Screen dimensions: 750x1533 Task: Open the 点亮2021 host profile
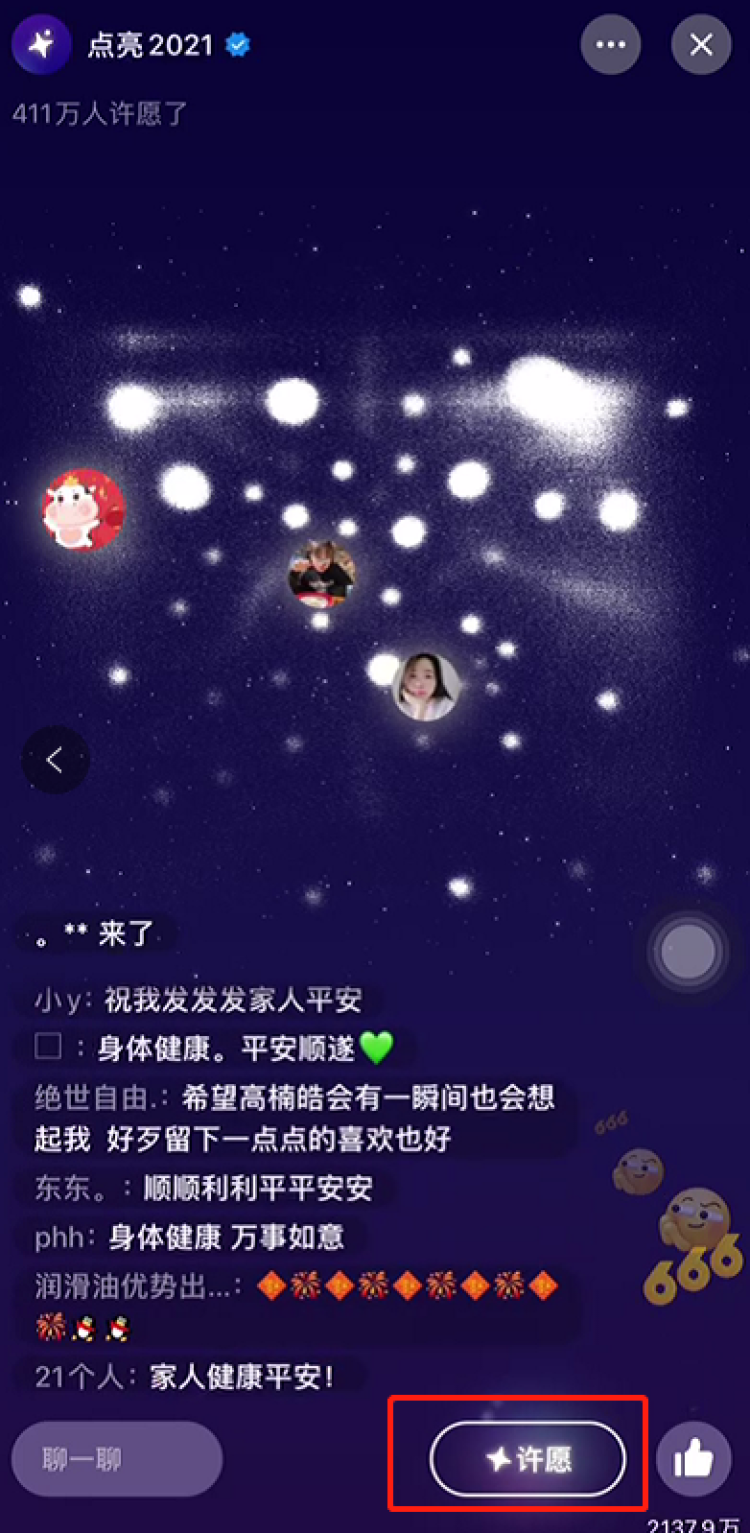tap(41, 45)
